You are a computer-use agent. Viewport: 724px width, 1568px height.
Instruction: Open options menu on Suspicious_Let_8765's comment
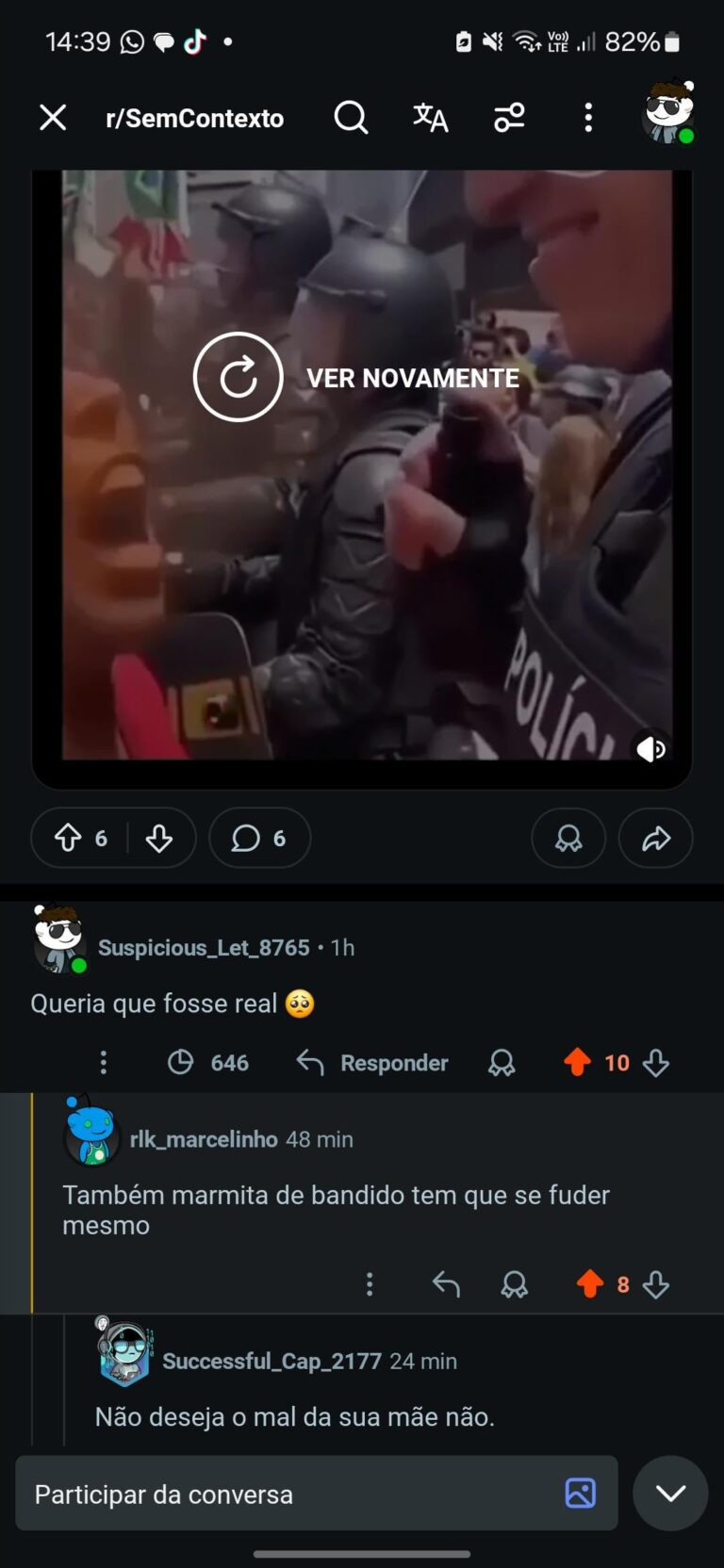click(104, 1063)
